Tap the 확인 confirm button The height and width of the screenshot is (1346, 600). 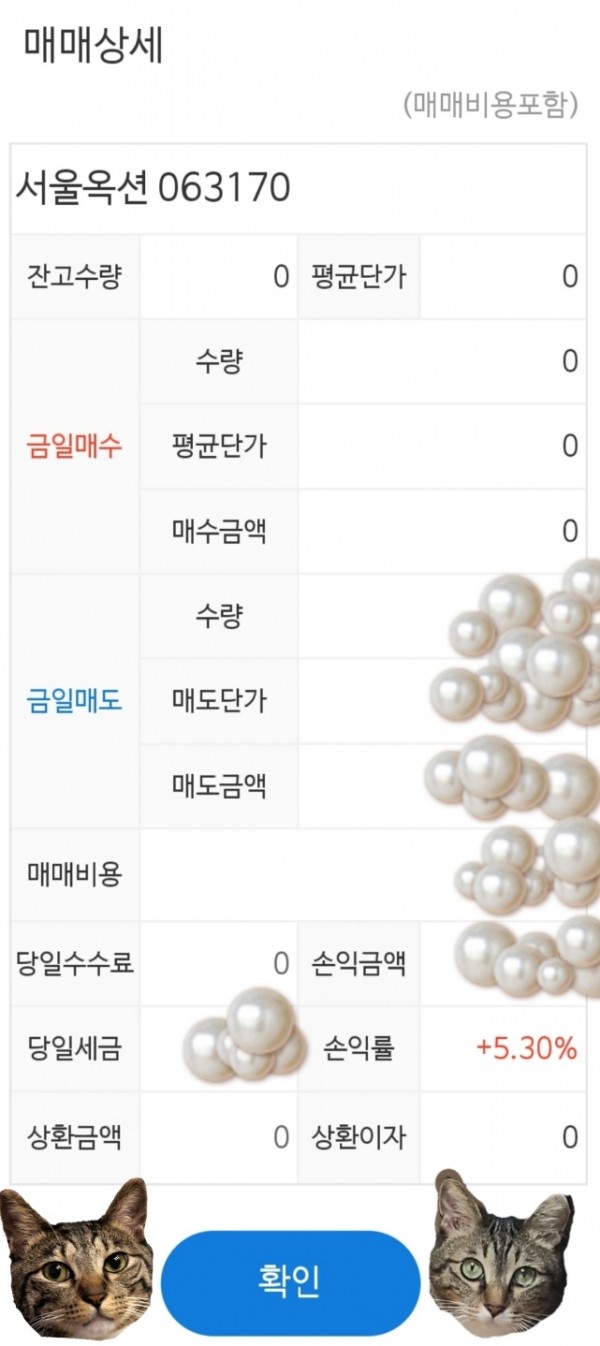tap(290, 1282)
